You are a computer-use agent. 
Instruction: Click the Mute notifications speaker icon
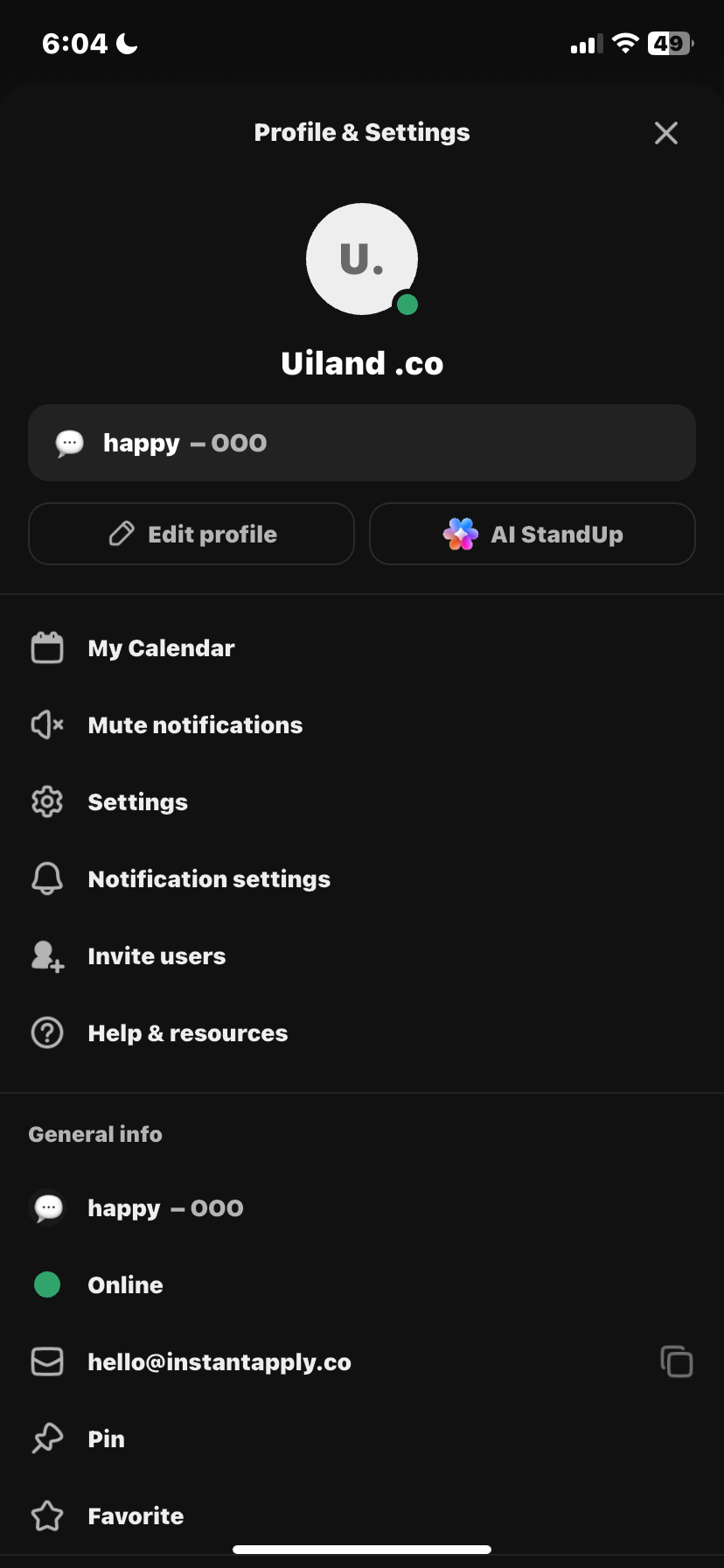pyautogui.click(x=45, y=724)
